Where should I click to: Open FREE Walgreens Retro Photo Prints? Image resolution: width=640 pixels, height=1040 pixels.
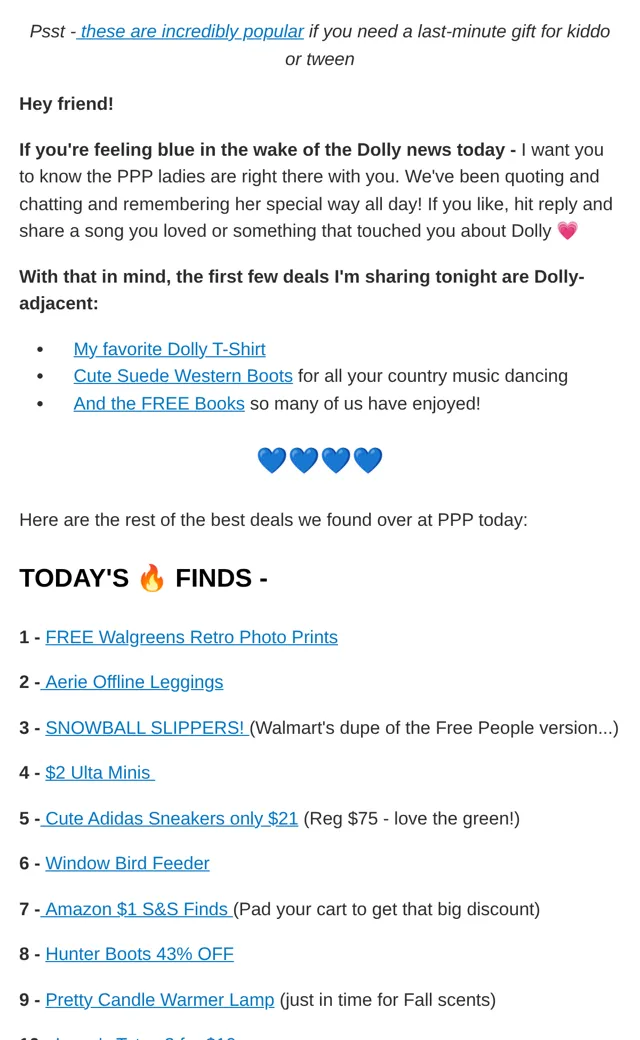tap(192, 637)
